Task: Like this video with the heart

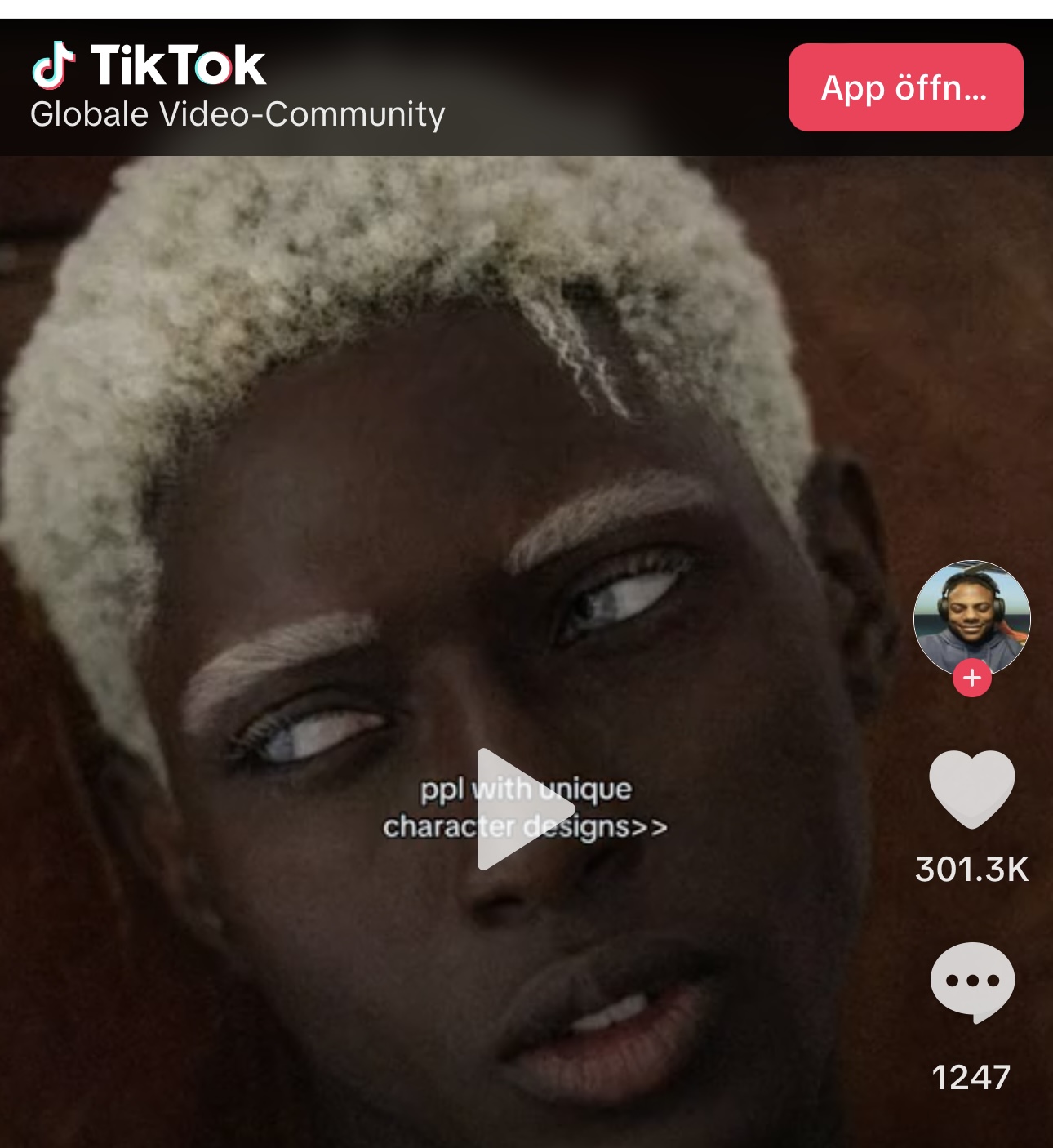Action: click(971, 788)
